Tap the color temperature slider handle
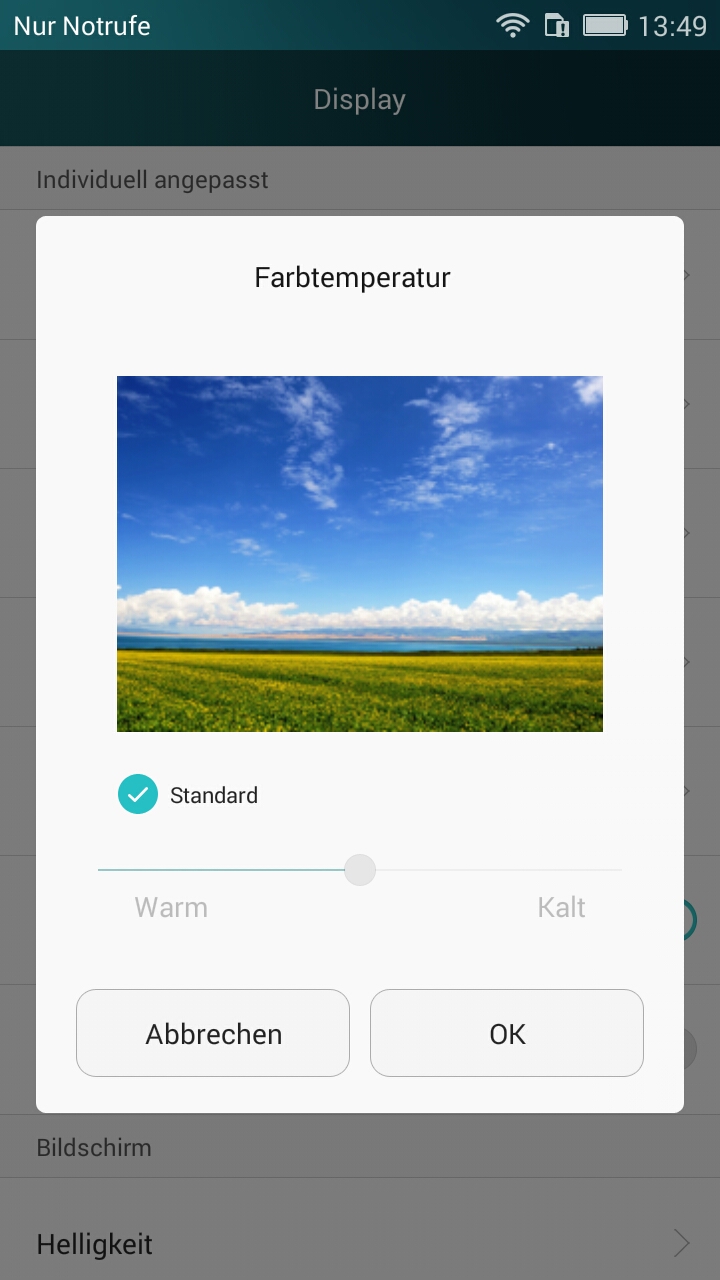This screenshot has height=1280, width=720. (360, 870)
